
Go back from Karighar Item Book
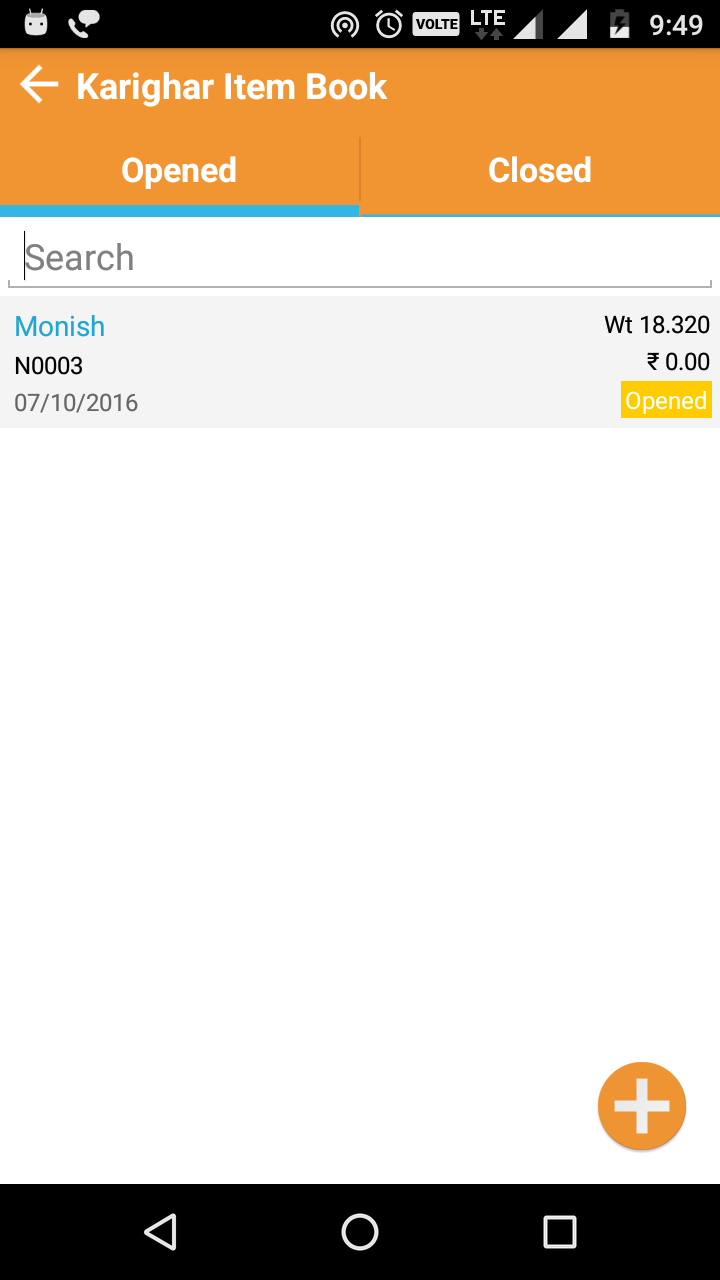point(40,86)
